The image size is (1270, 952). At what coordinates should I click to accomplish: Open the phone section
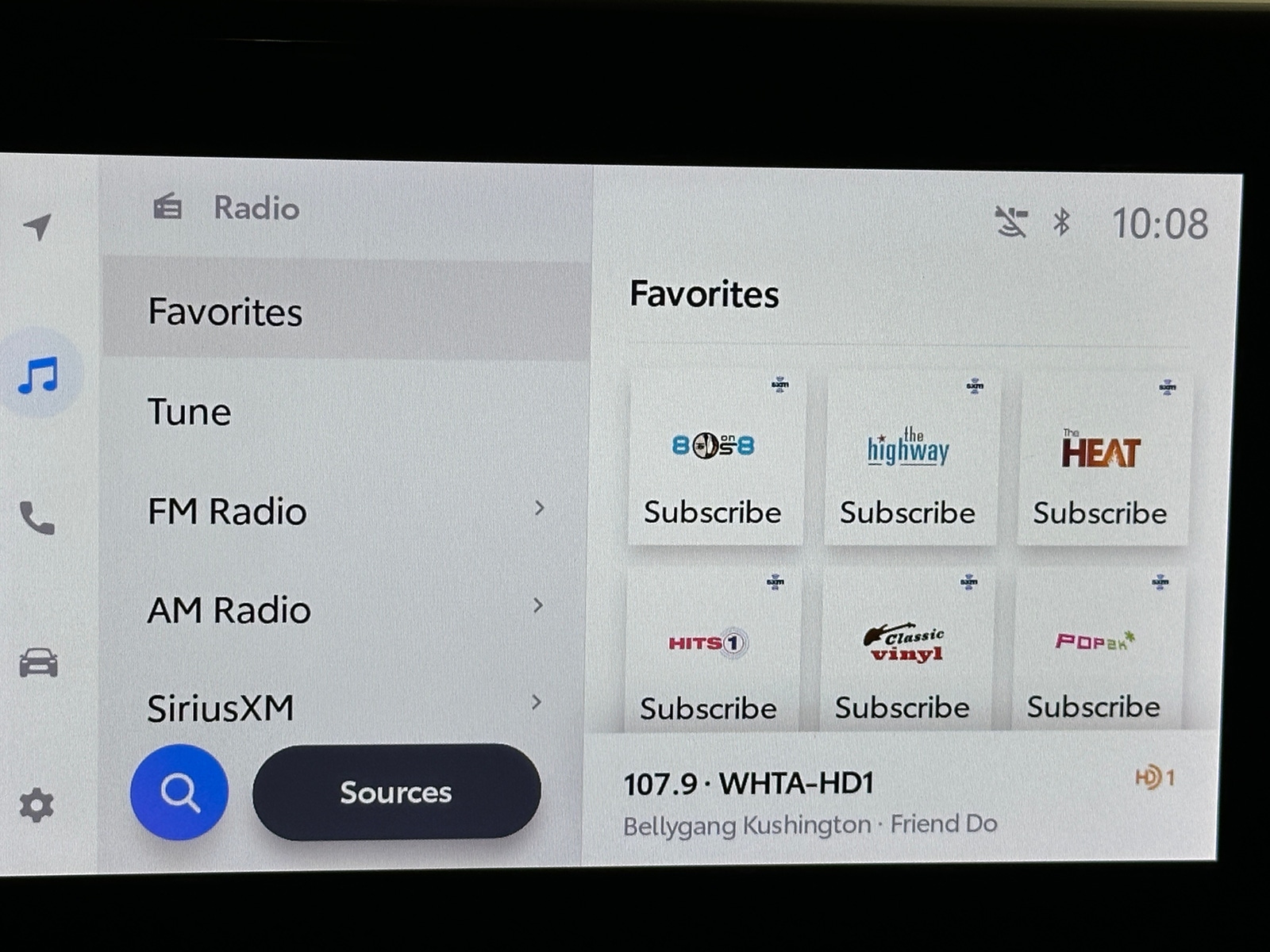37,518
